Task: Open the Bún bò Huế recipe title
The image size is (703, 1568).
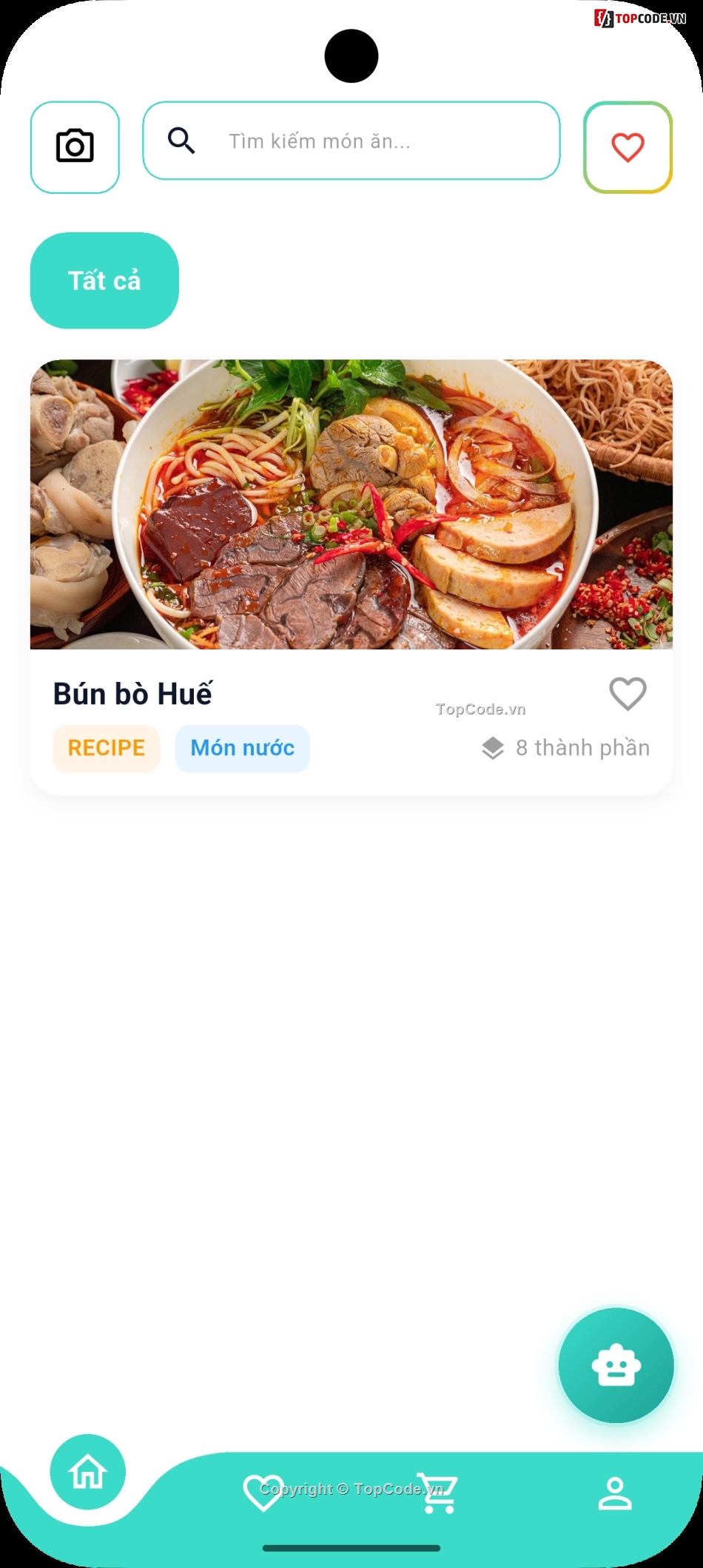Action: click(x=132, y=692)
